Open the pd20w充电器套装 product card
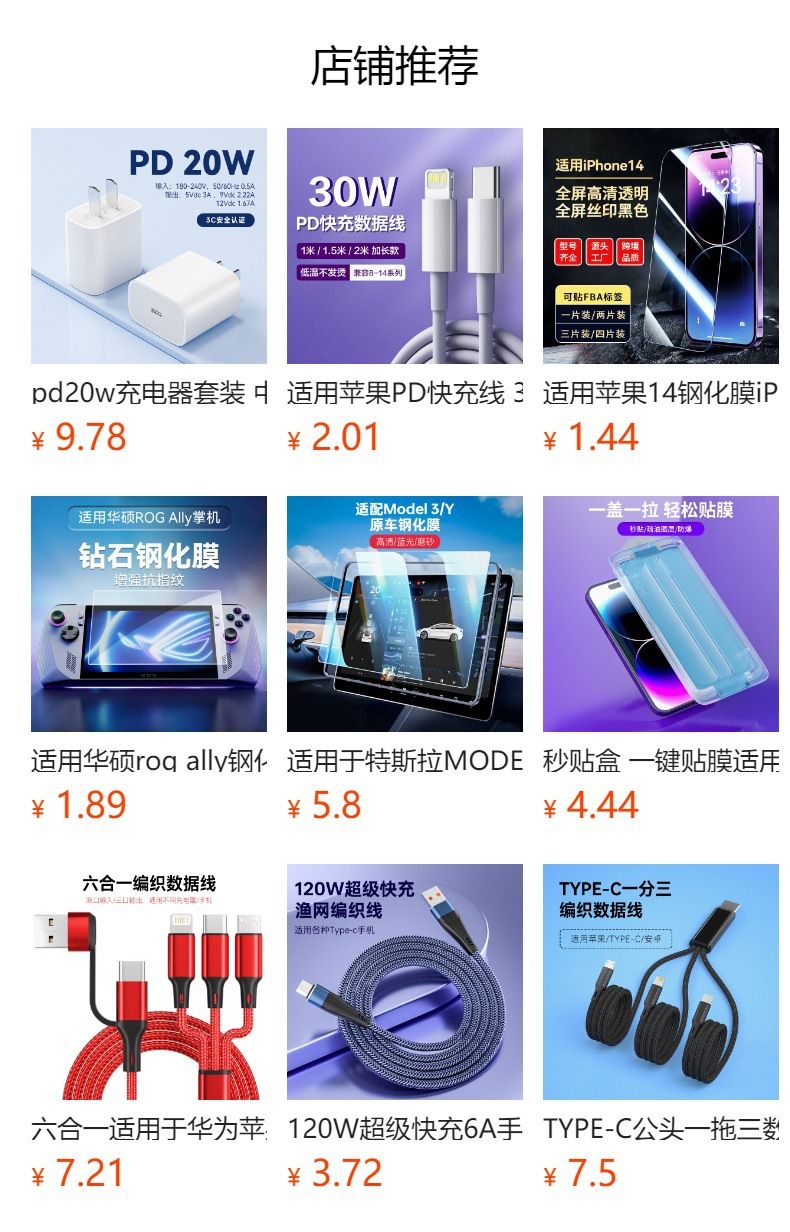Image resolution: width=790 pixels, height=1232 pixels. tap(149, 246)
